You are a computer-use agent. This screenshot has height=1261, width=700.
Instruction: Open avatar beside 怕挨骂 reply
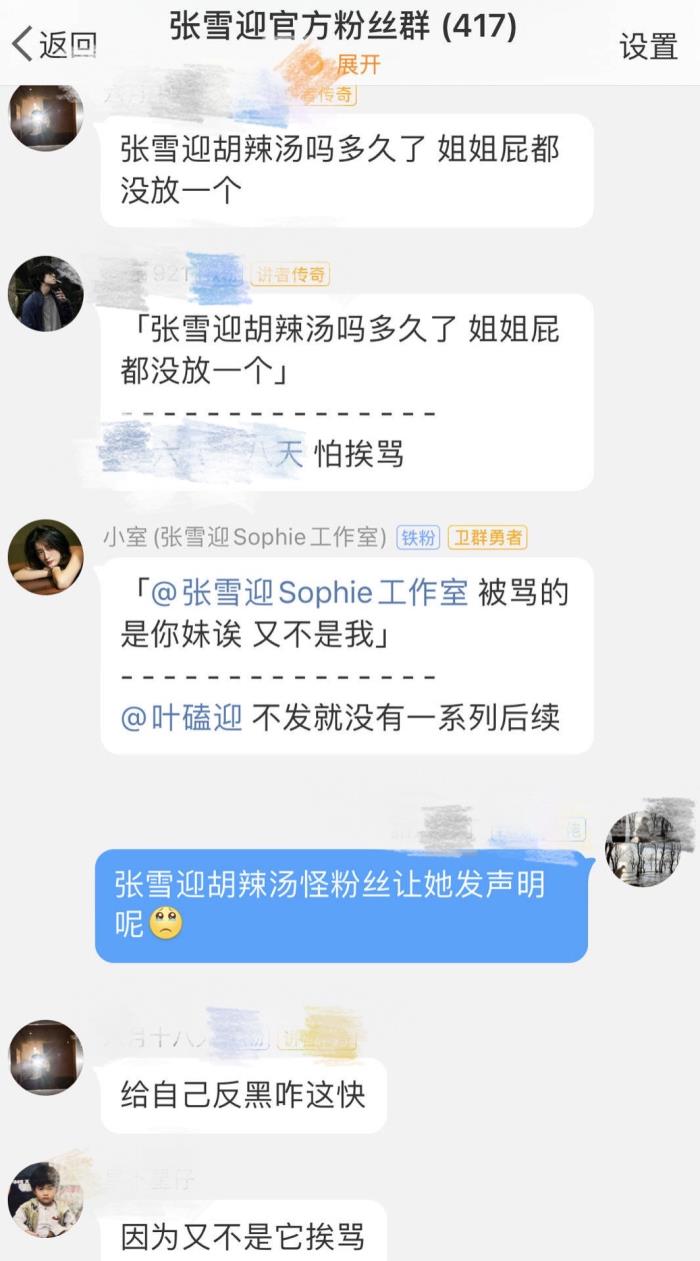click(45, 293)
